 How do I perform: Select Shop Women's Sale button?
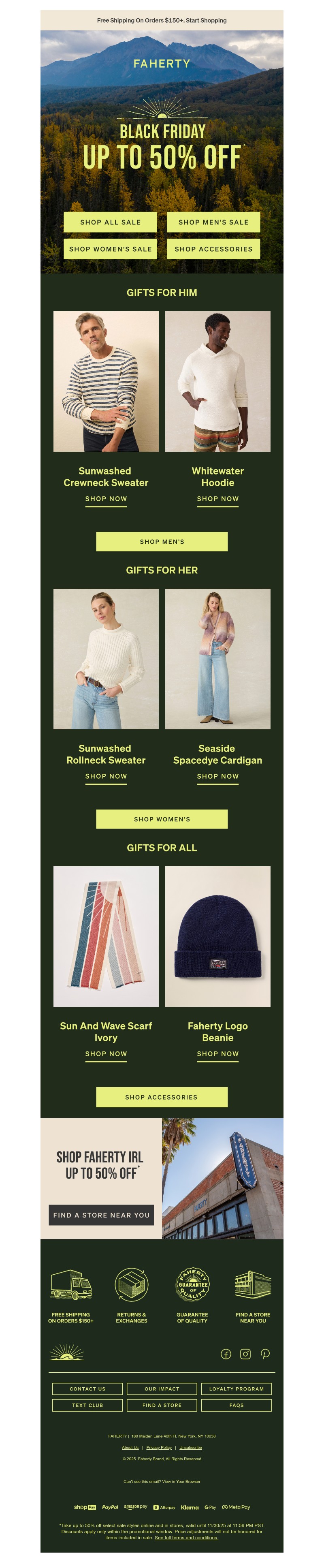pyautogui.click(x=110, y=249)
